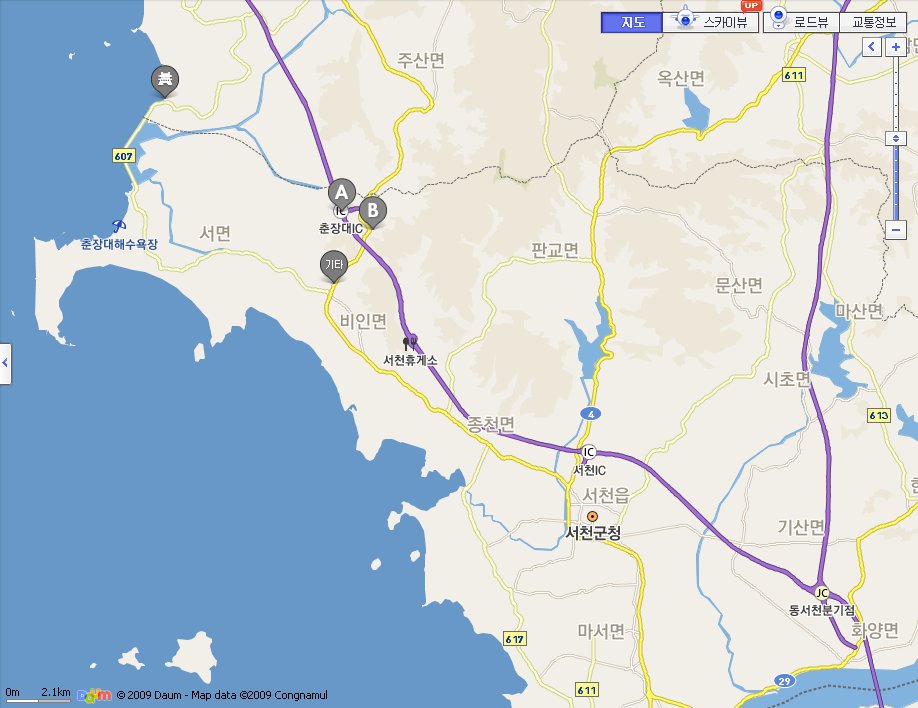Image resolution: width=918 pixels, height=708 pixels.
Task: Select map marker A near 춘장대IC
Action: tap(341, 191)
